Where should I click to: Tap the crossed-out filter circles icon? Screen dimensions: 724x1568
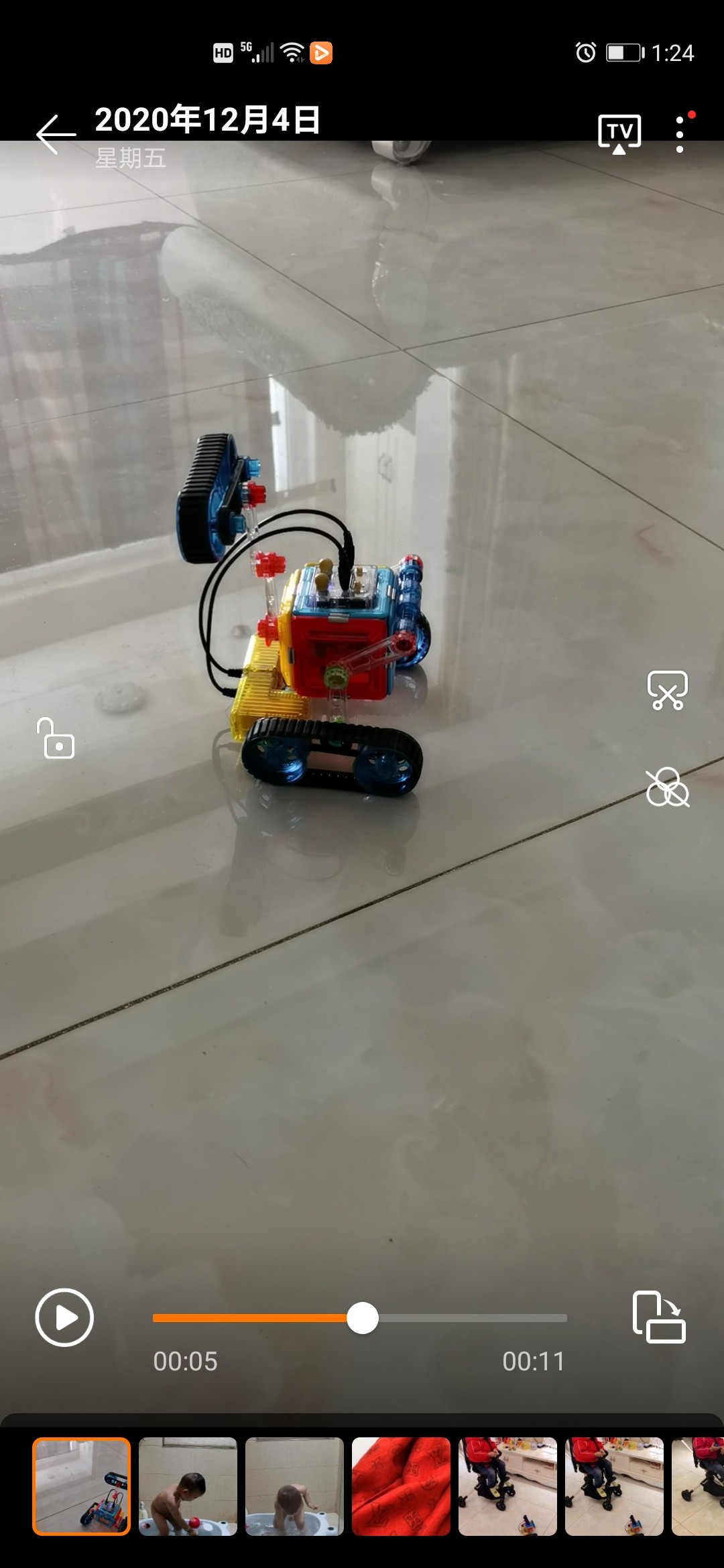[666, 787]
